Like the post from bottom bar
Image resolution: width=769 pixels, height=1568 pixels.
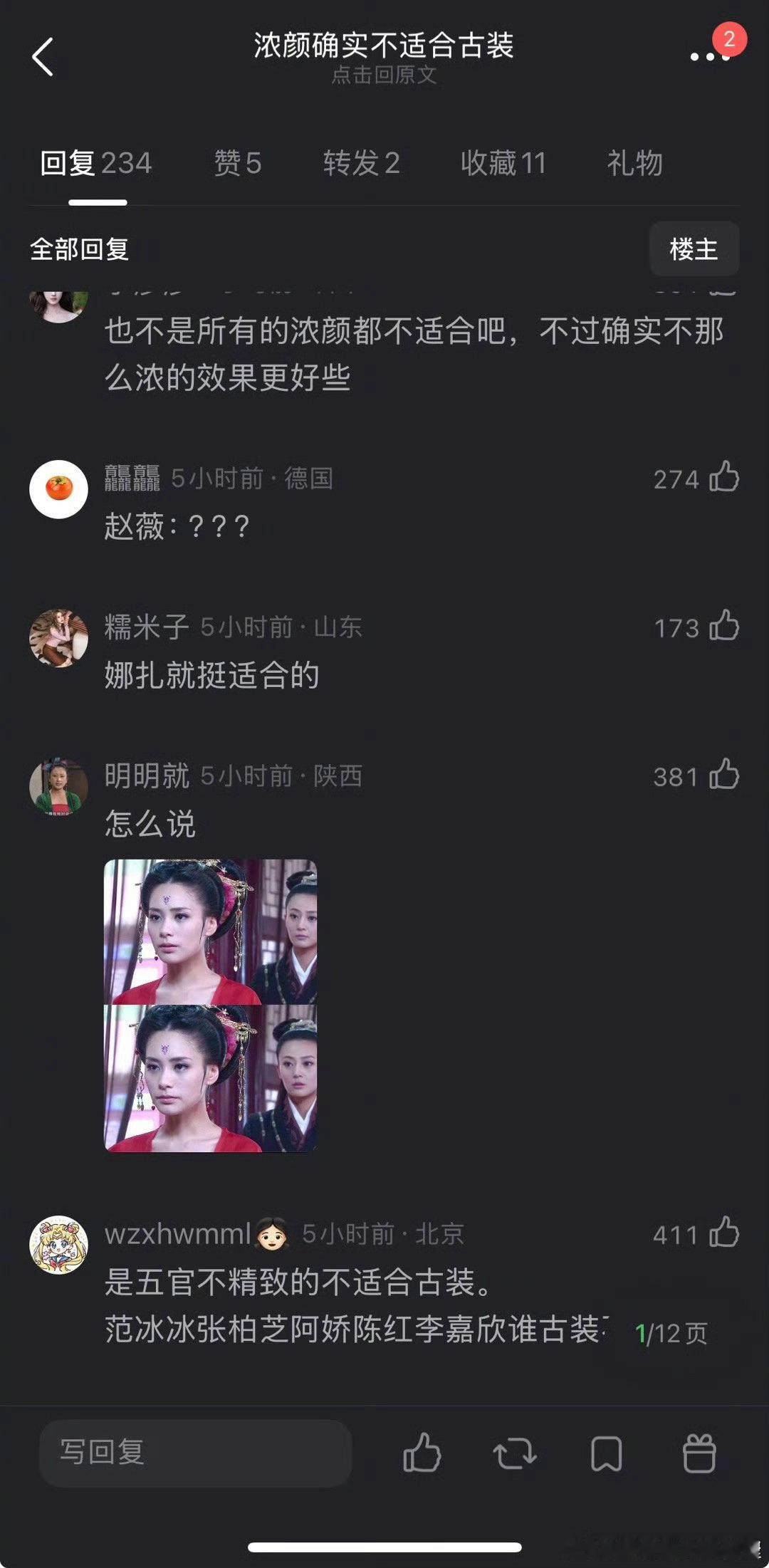tap(422, 1453)
